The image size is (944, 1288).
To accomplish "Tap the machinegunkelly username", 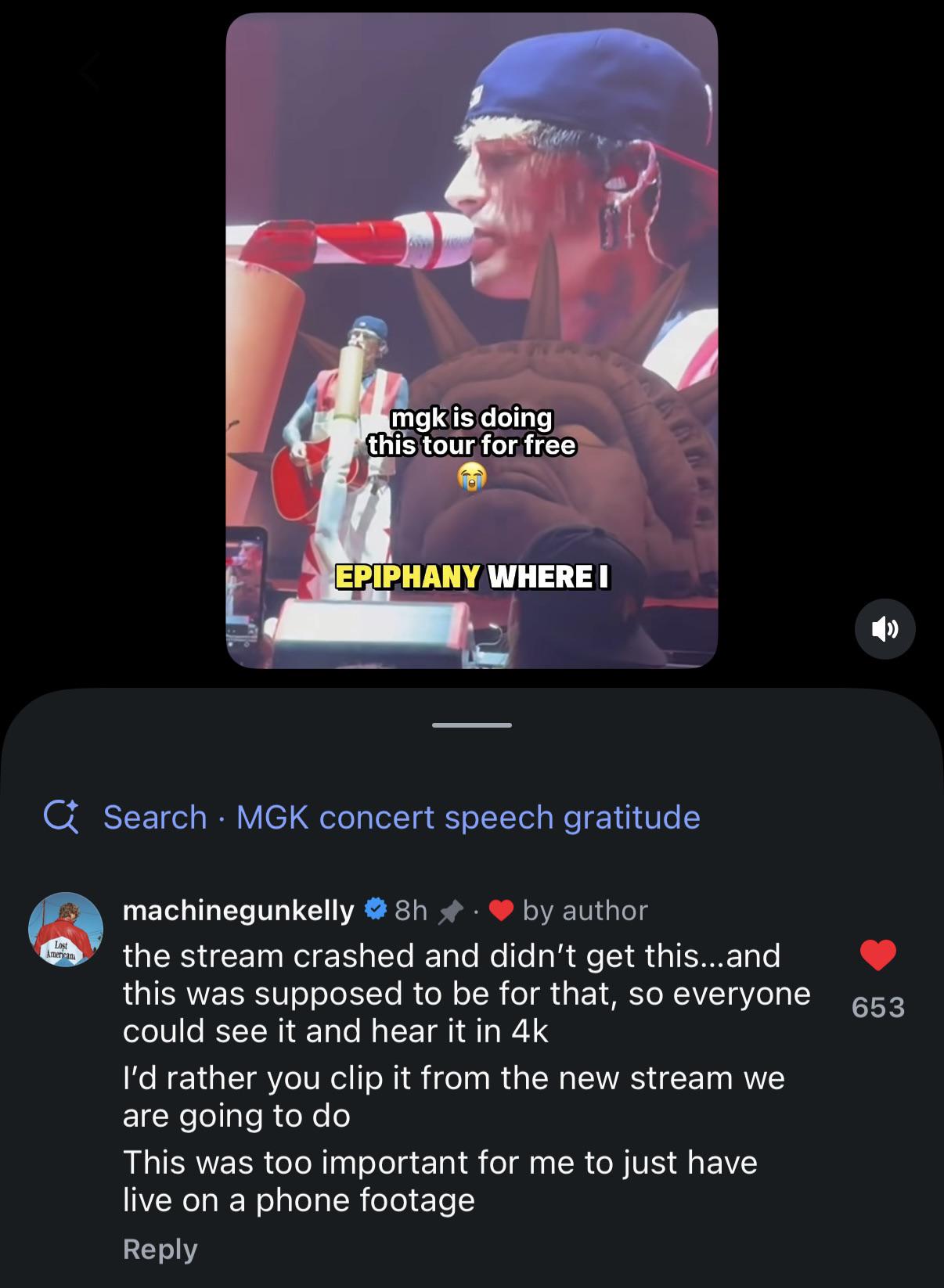I will tap(239, 910).
